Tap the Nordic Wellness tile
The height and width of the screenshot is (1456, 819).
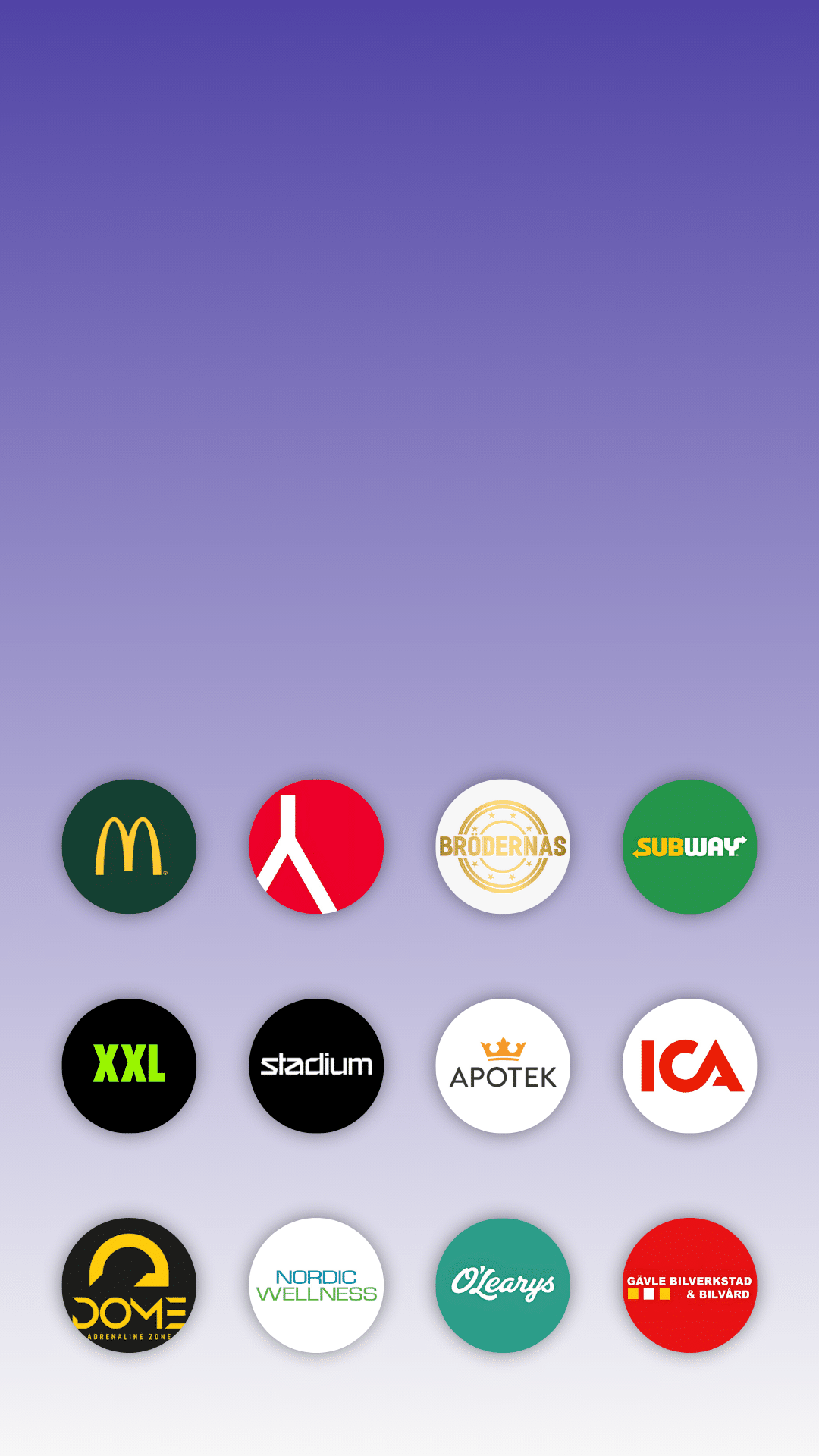(x=316, y=1285)
